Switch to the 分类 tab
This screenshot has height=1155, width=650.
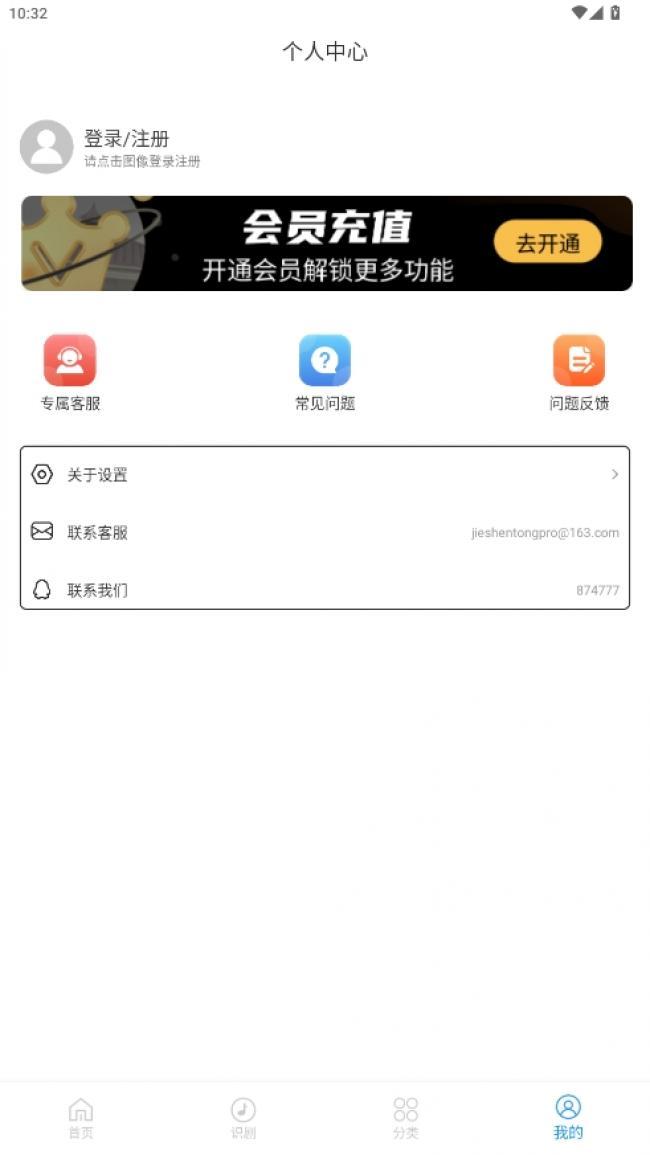[x=405, y=1118]
